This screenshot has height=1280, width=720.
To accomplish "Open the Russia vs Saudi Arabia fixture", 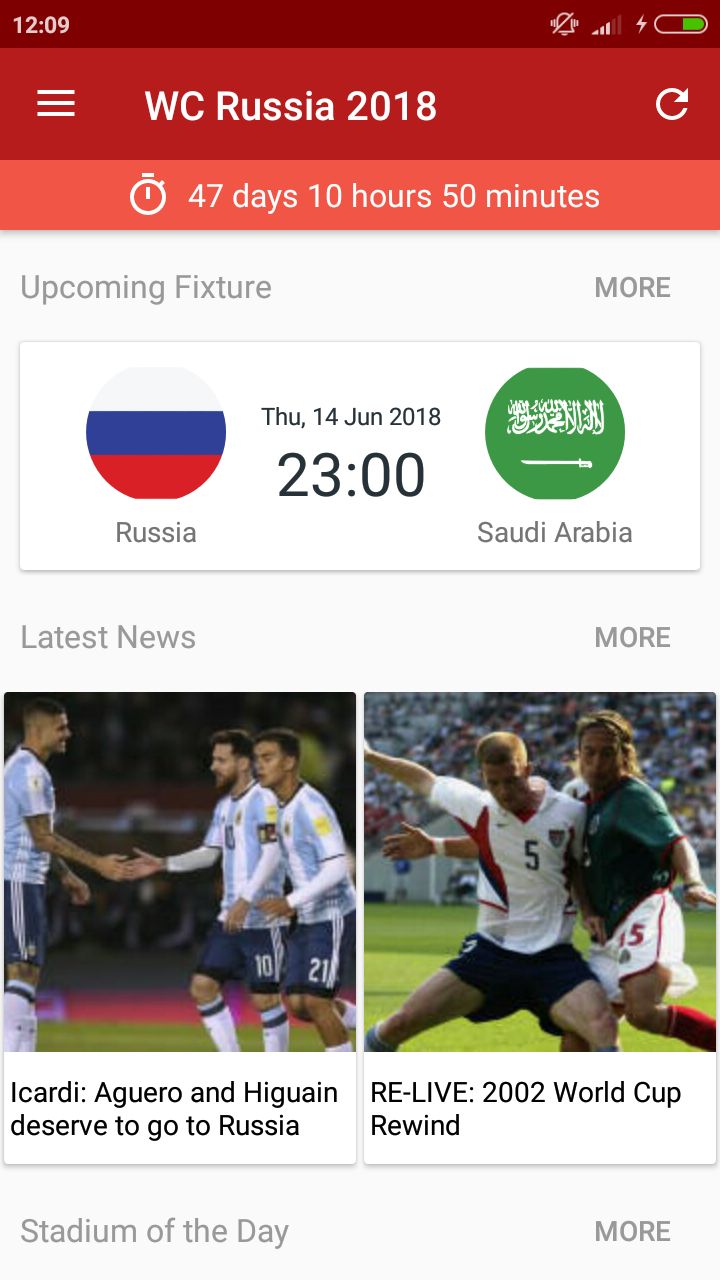I will click(x=360, y=457).
